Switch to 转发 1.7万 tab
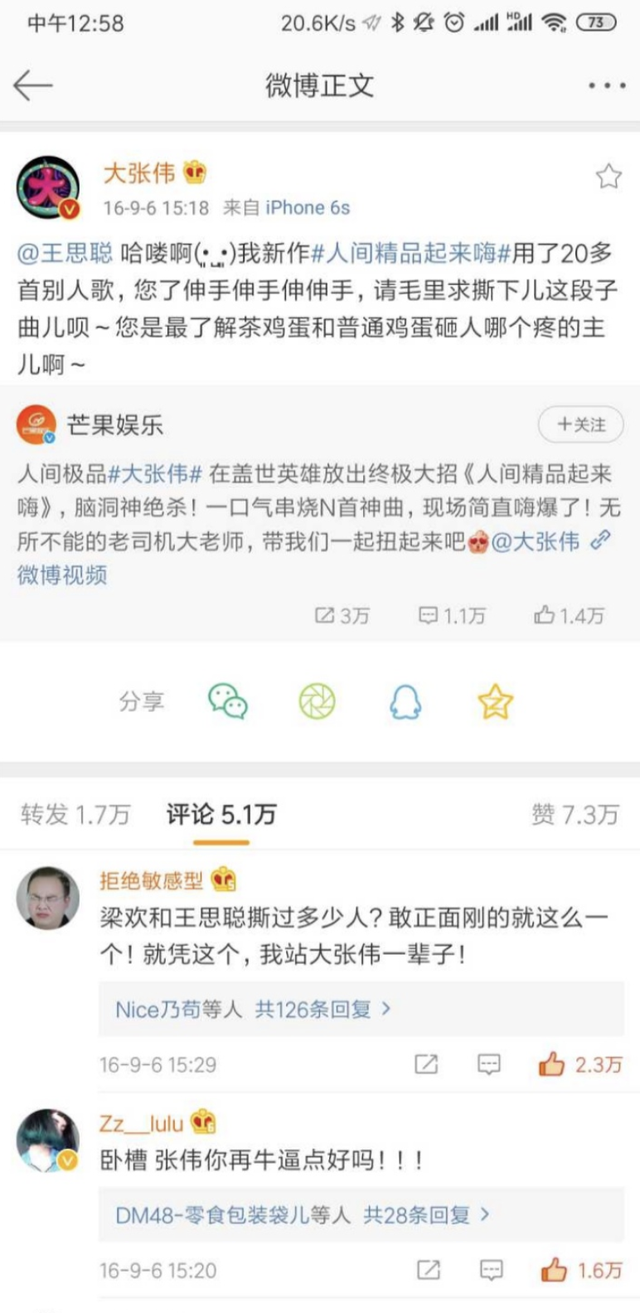This screenshot has height=1313, width=640. (75, 815)
